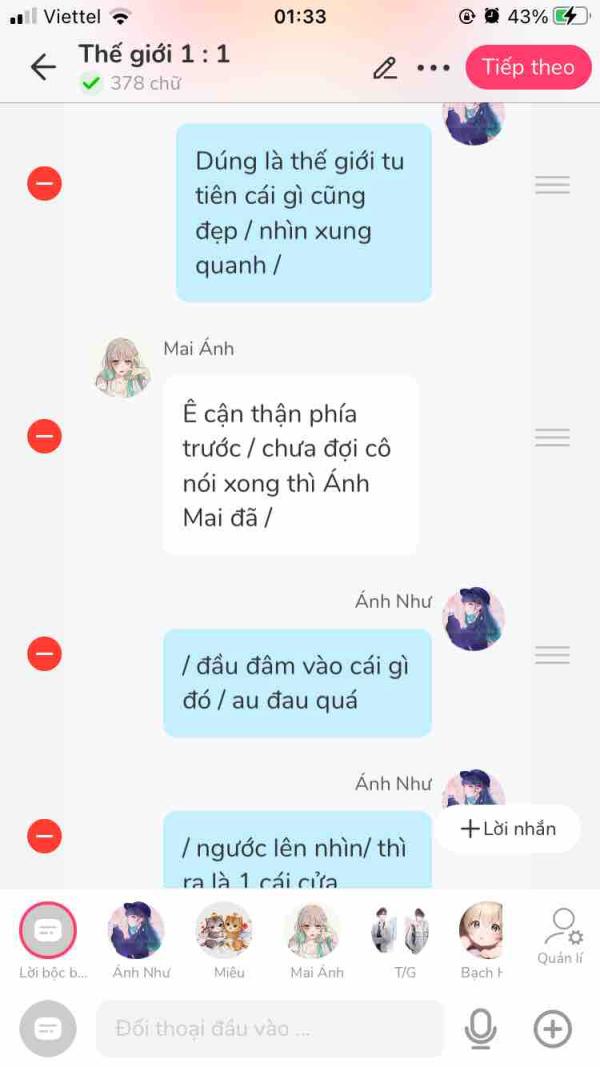Tap the pencil edit icon
The height and width of the screenshot is (1067, 600).
(385, 68)
